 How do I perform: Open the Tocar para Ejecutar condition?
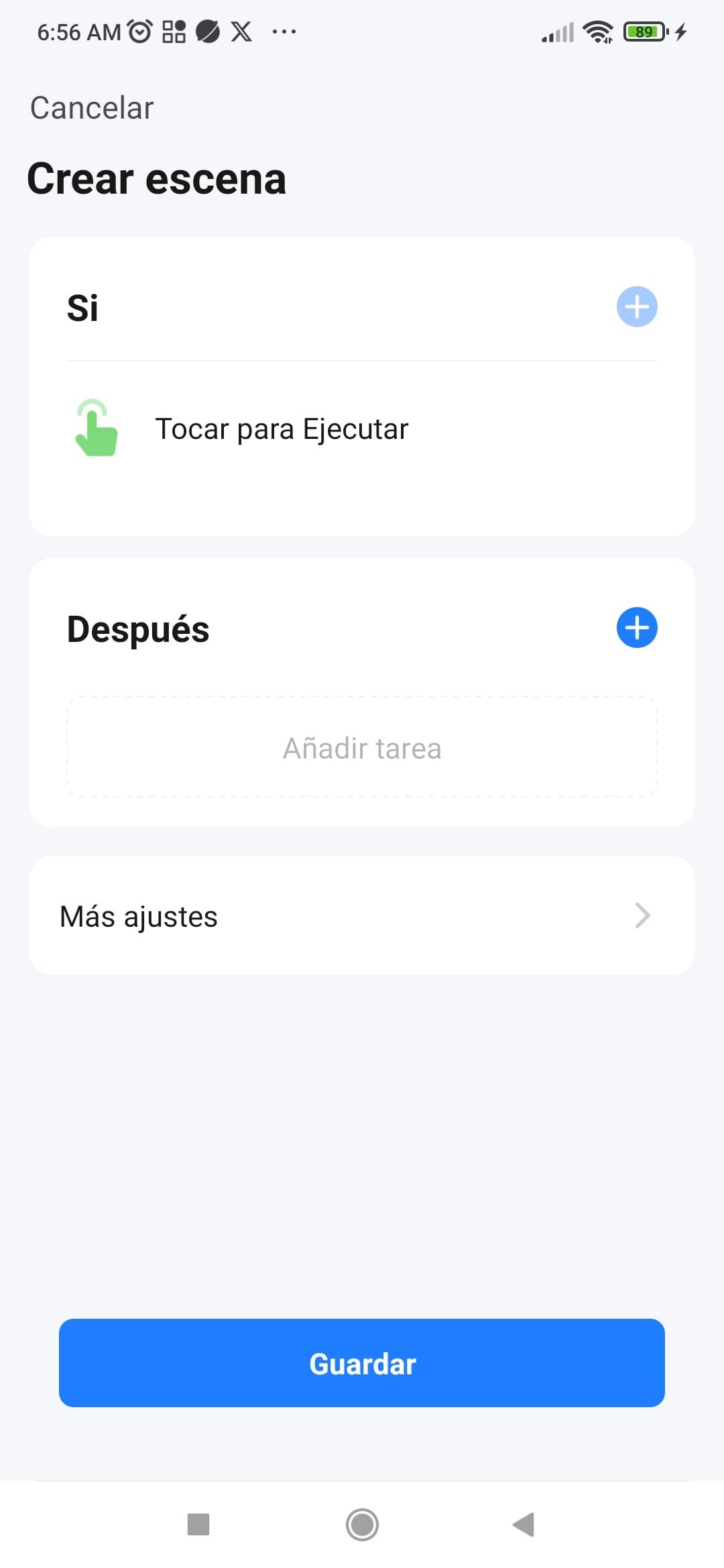tap(362, 429)
